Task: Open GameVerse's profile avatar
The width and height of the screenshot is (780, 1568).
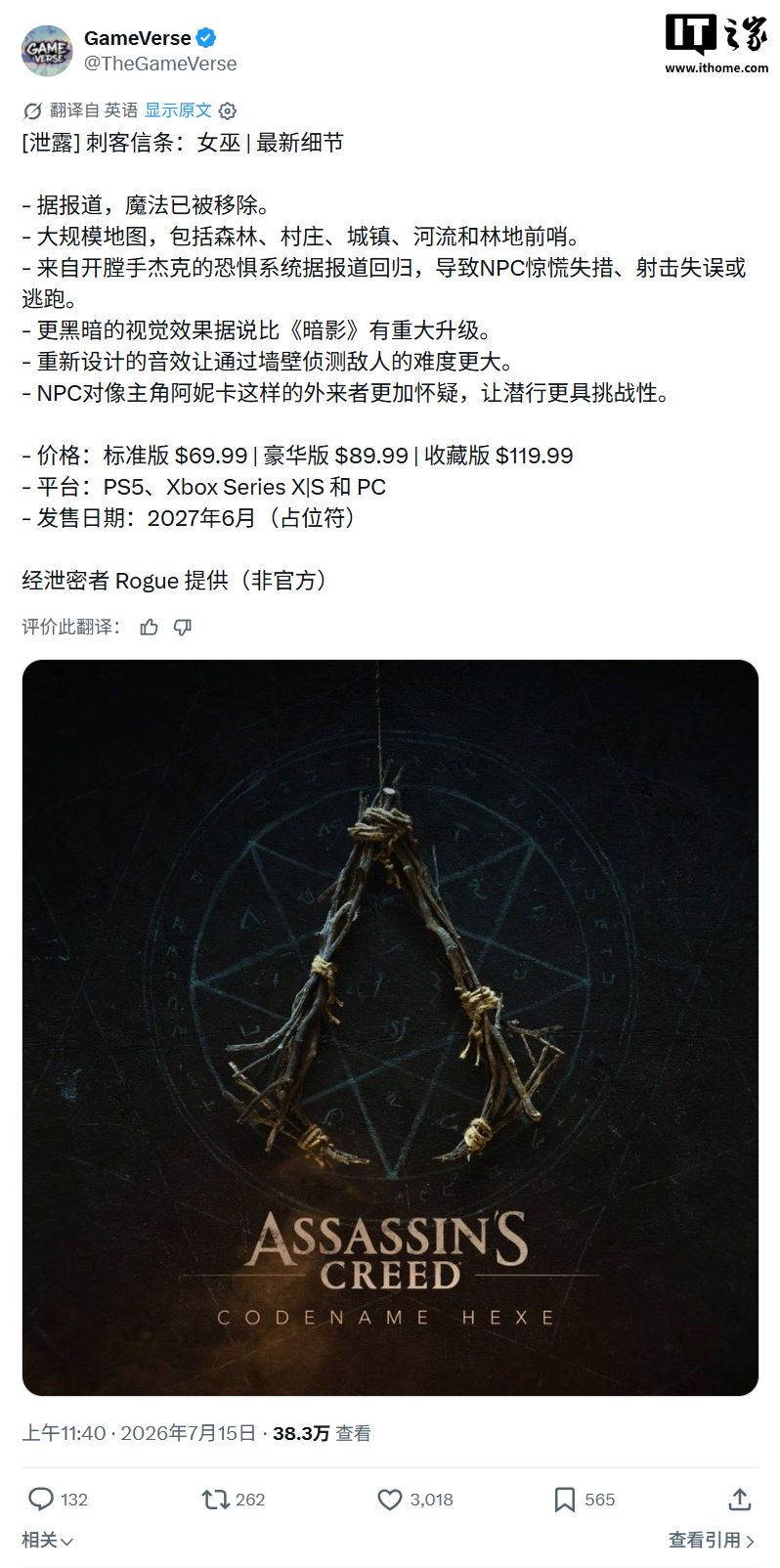Action: pyautogui.click(x=47, y=51)
